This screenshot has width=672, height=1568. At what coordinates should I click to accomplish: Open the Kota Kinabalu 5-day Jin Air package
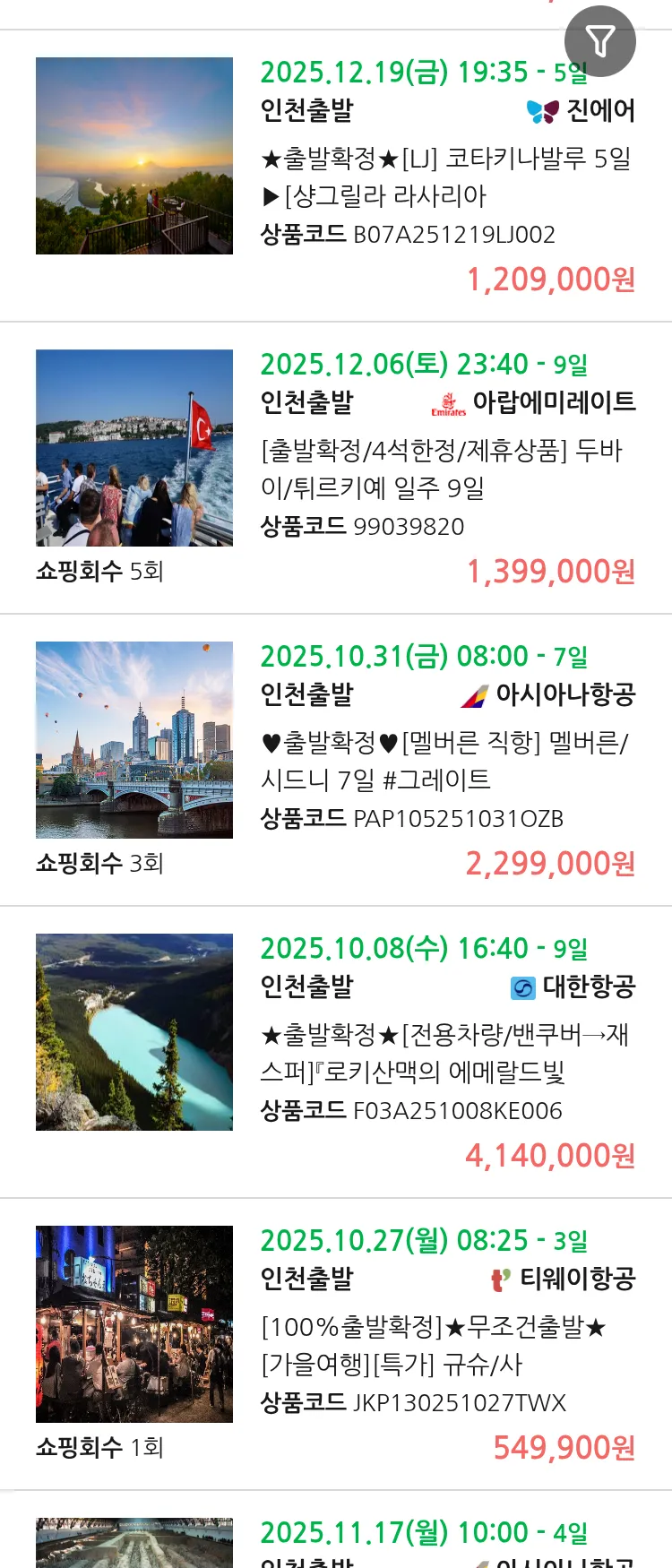445,177
